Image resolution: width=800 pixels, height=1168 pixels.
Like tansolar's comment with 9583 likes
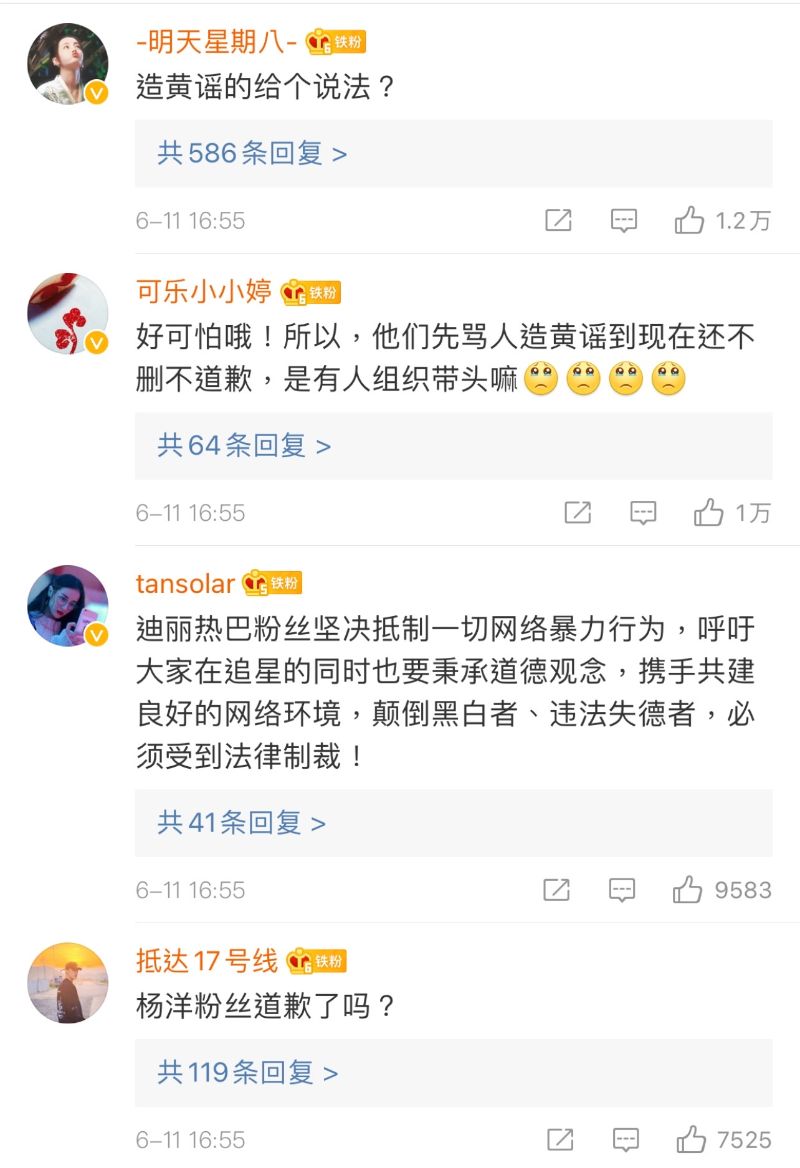coord(688,889)
